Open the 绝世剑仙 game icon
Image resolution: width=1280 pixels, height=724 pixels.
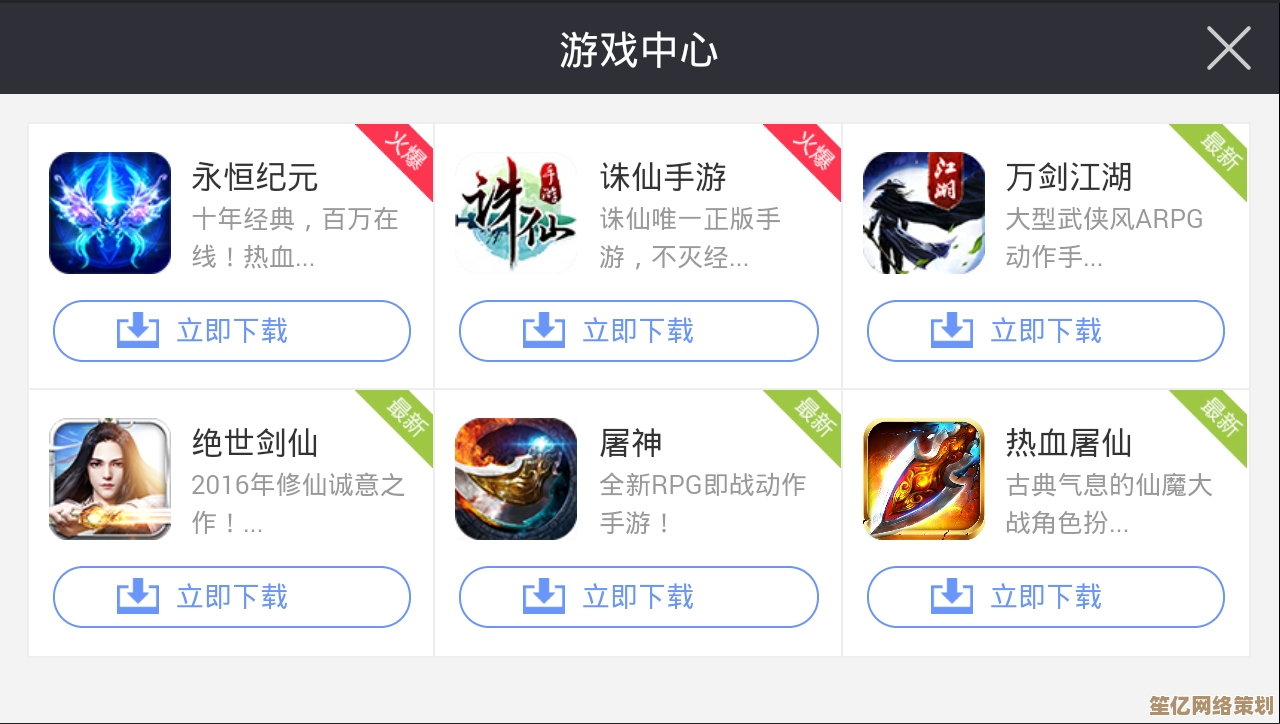tap(110, 479)
